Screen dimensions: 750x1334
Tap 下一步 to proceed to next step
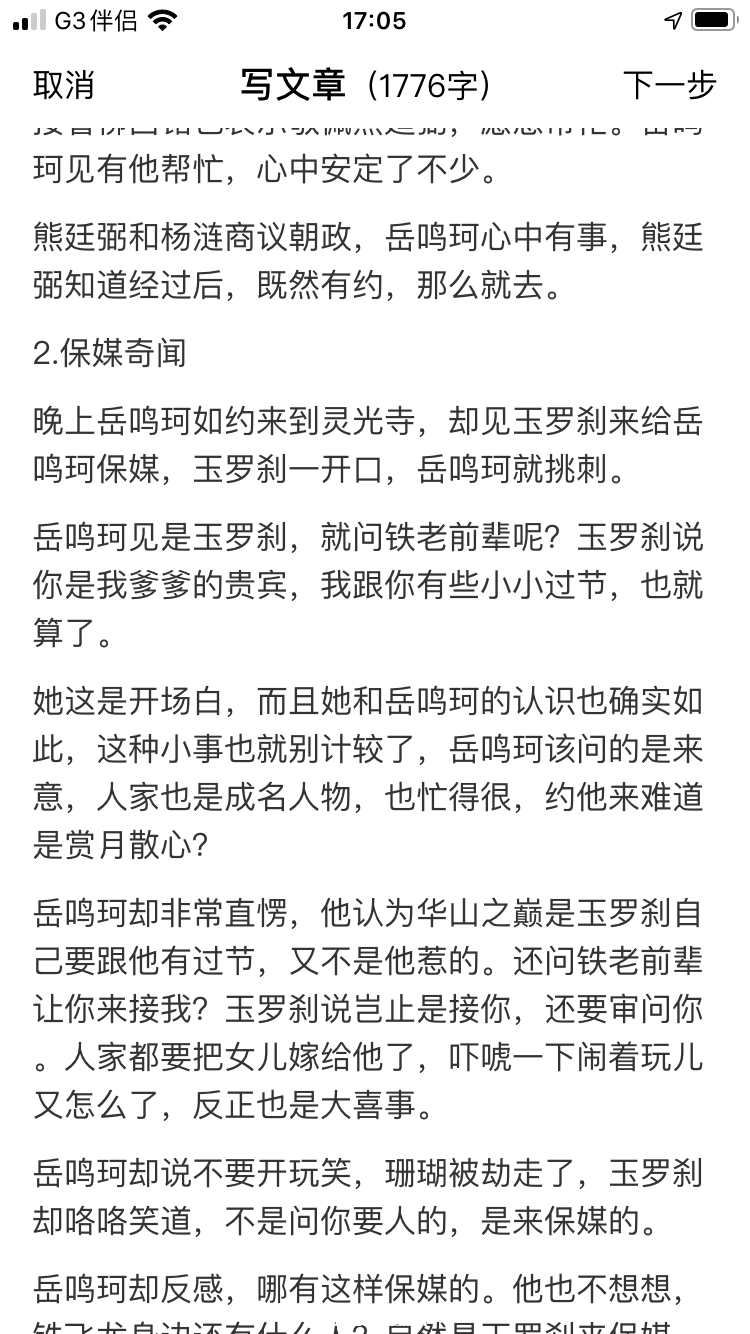(x=669, y=85)
